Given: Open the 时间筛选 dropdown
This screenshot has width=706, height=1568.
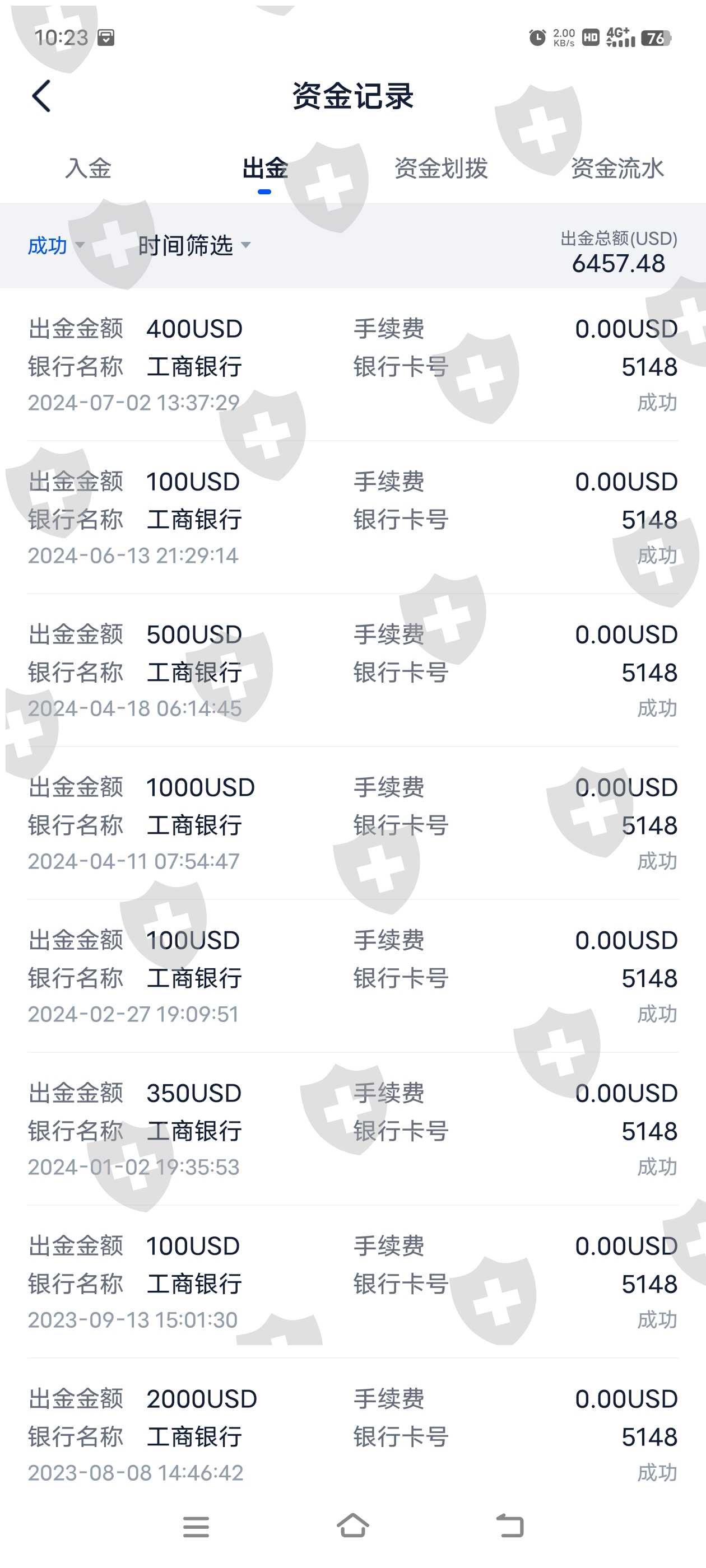Looking at the screenshot, I should point(194,246).
